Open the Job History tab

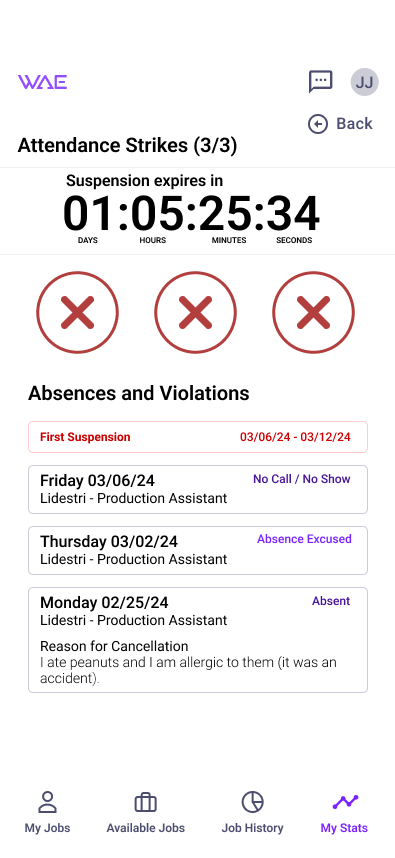[x=252, y=812]
